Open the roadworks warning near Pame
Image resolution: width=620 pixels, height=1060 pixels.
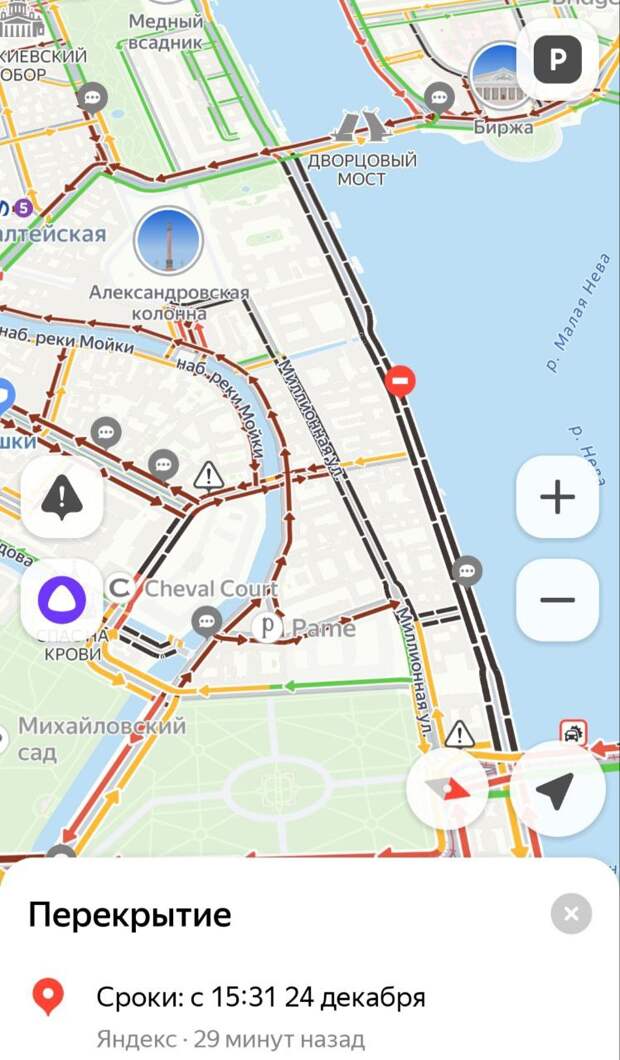tap(208, 476)
